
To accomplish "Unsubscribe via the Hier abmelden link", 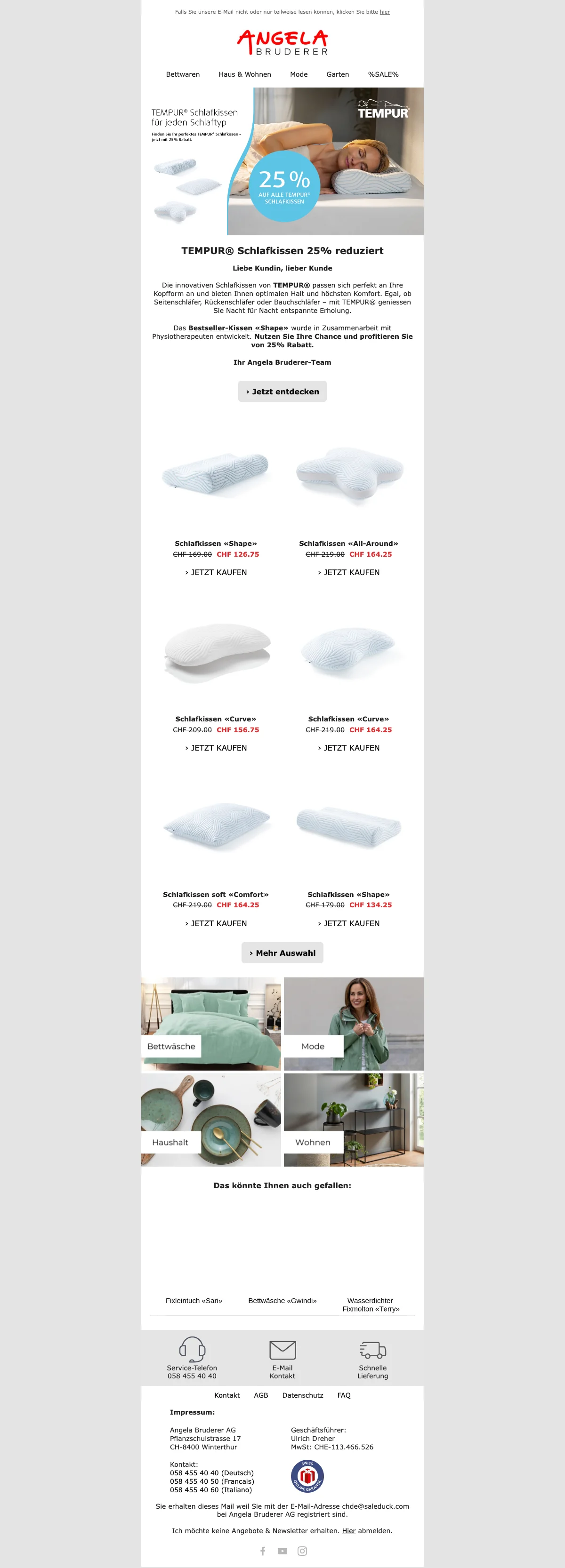I will point(348,1530).
